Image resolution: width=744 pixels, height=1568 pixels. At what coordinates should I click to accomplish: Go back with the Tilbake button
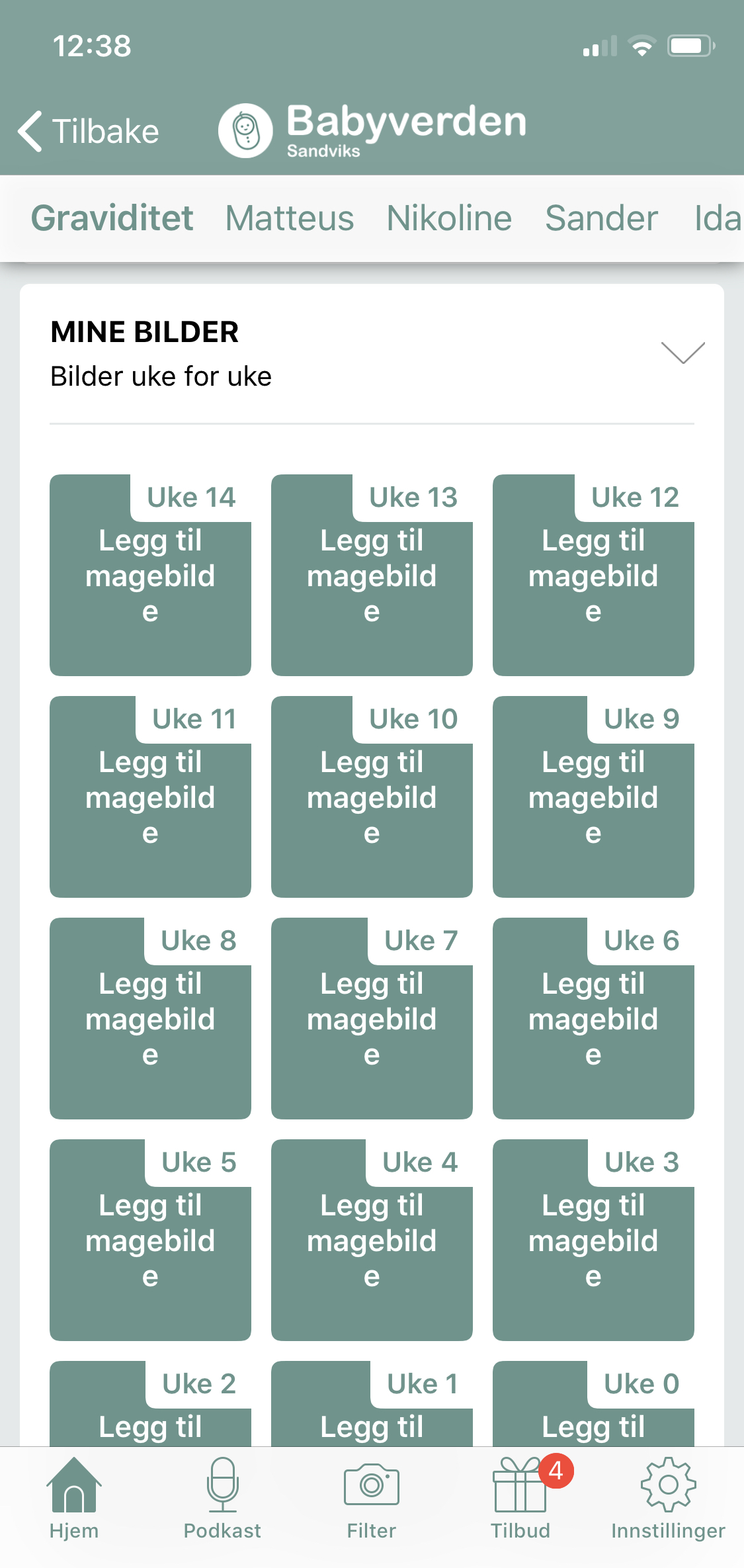(89, 131)
